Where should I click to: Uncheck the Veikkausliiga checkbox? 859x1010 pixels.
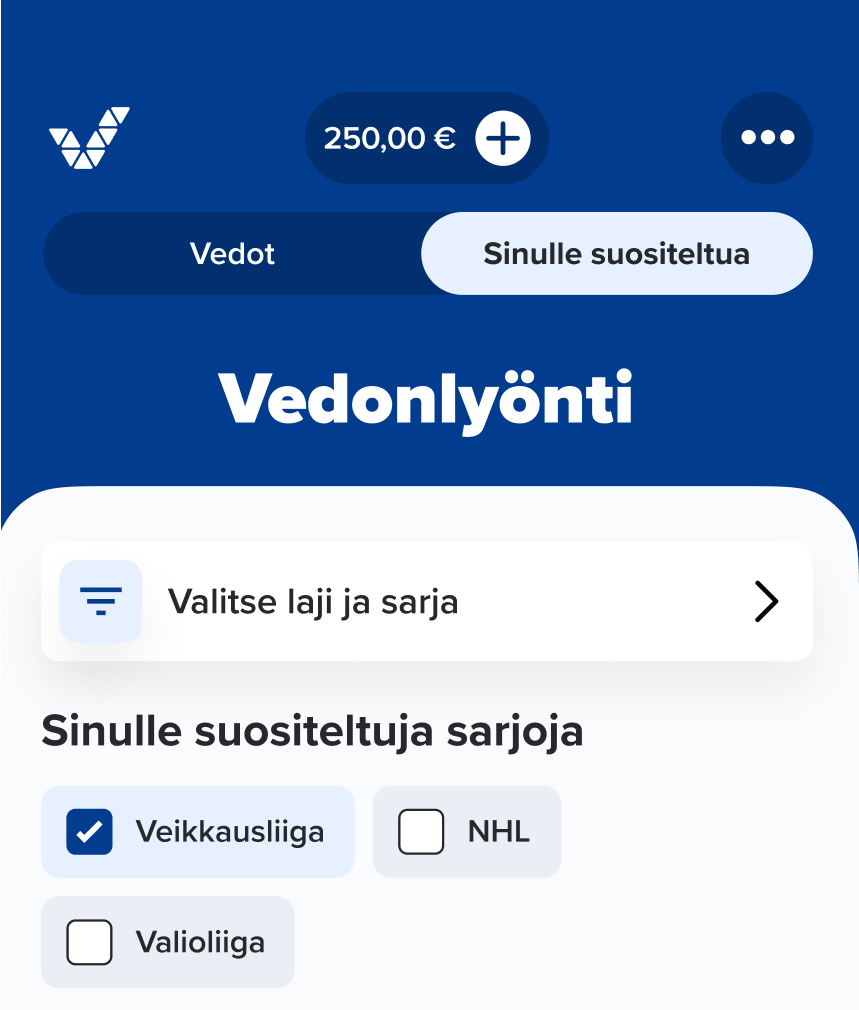point(90,832)
